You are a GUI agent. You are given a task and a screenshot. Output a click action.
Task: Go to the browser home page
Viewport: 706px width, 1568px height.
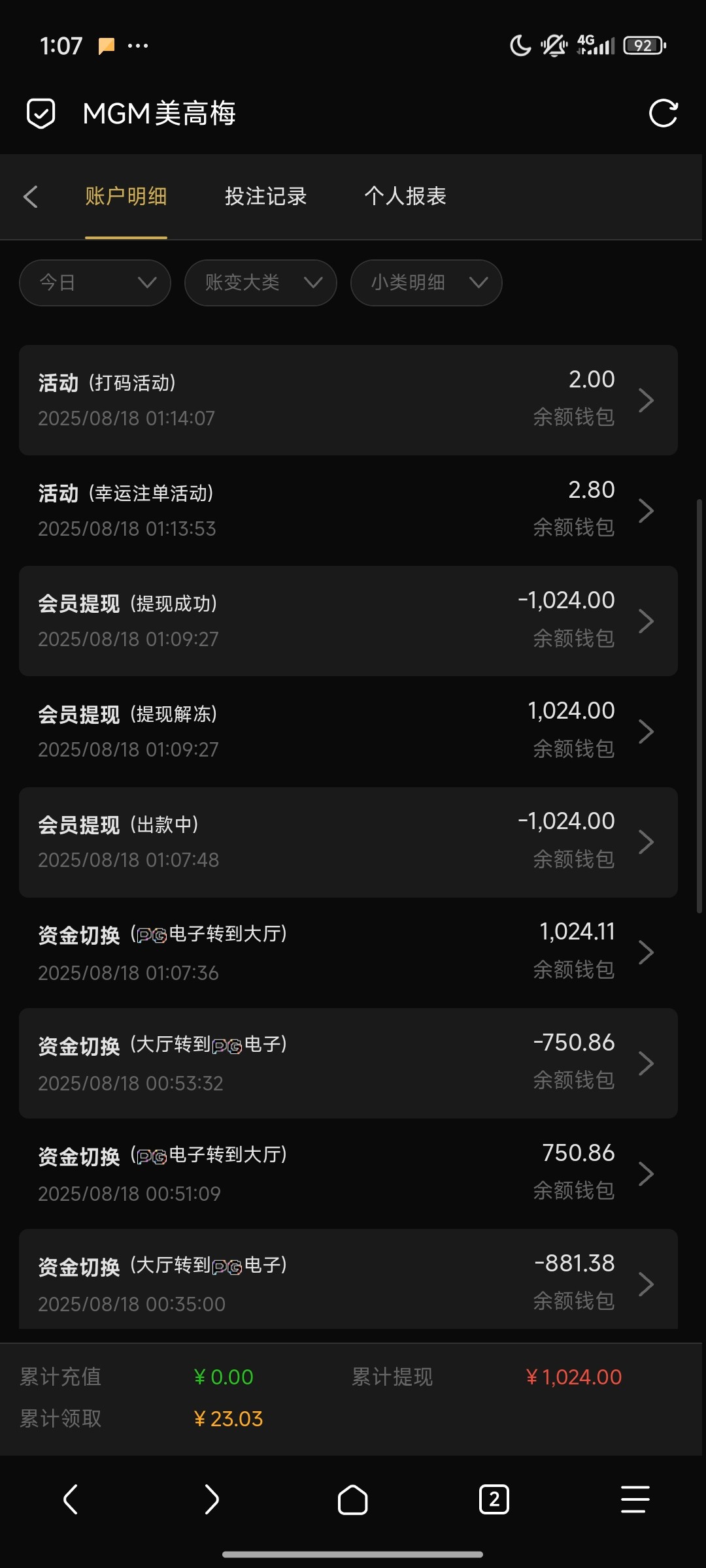(352, 1499)
